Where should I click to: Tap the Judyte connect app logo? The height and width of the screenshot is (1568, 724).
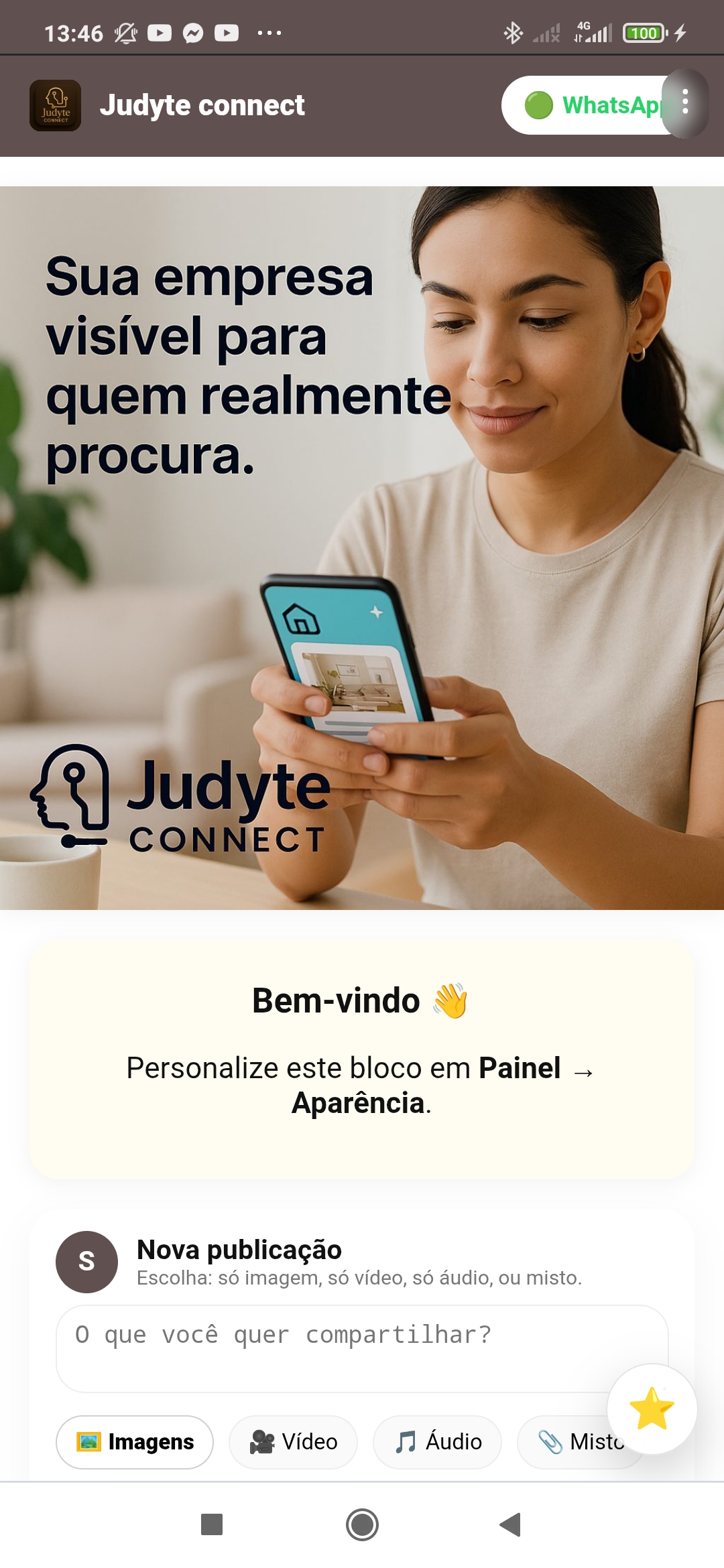(x=56, y=105)
